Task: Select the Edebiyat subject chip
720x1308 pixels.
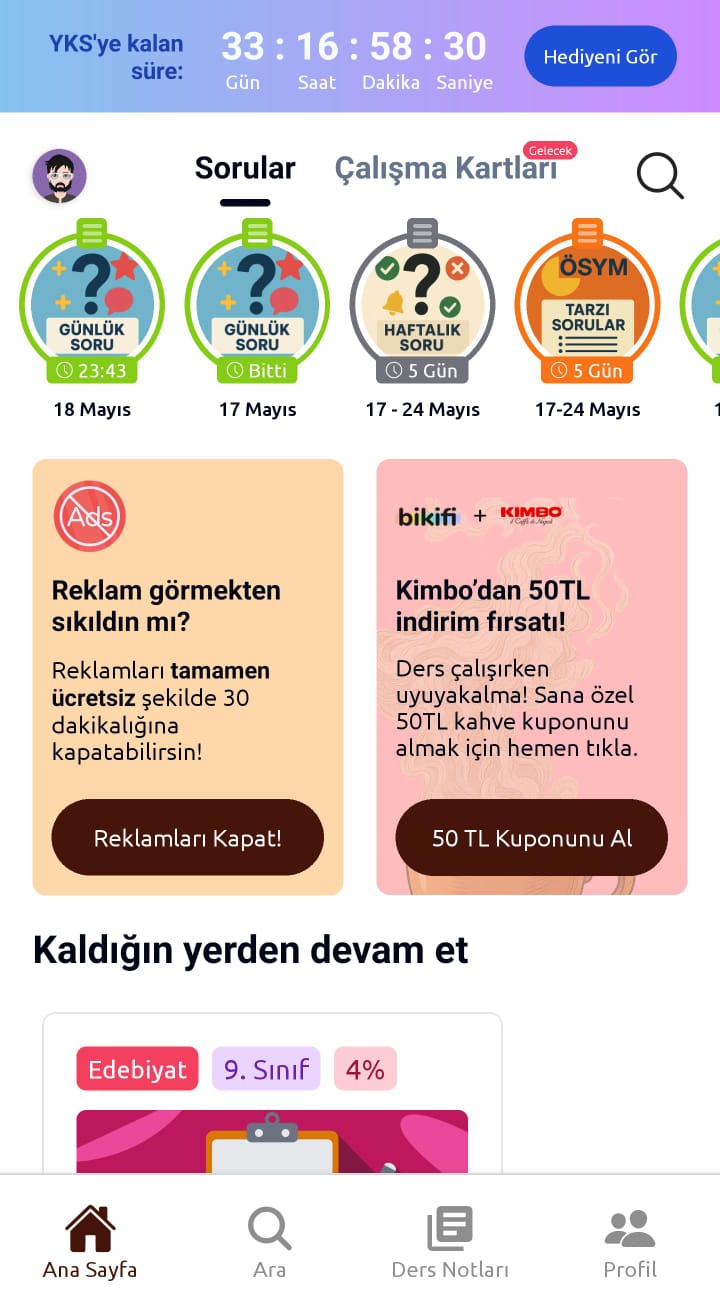Action: tap(137, 1068)
